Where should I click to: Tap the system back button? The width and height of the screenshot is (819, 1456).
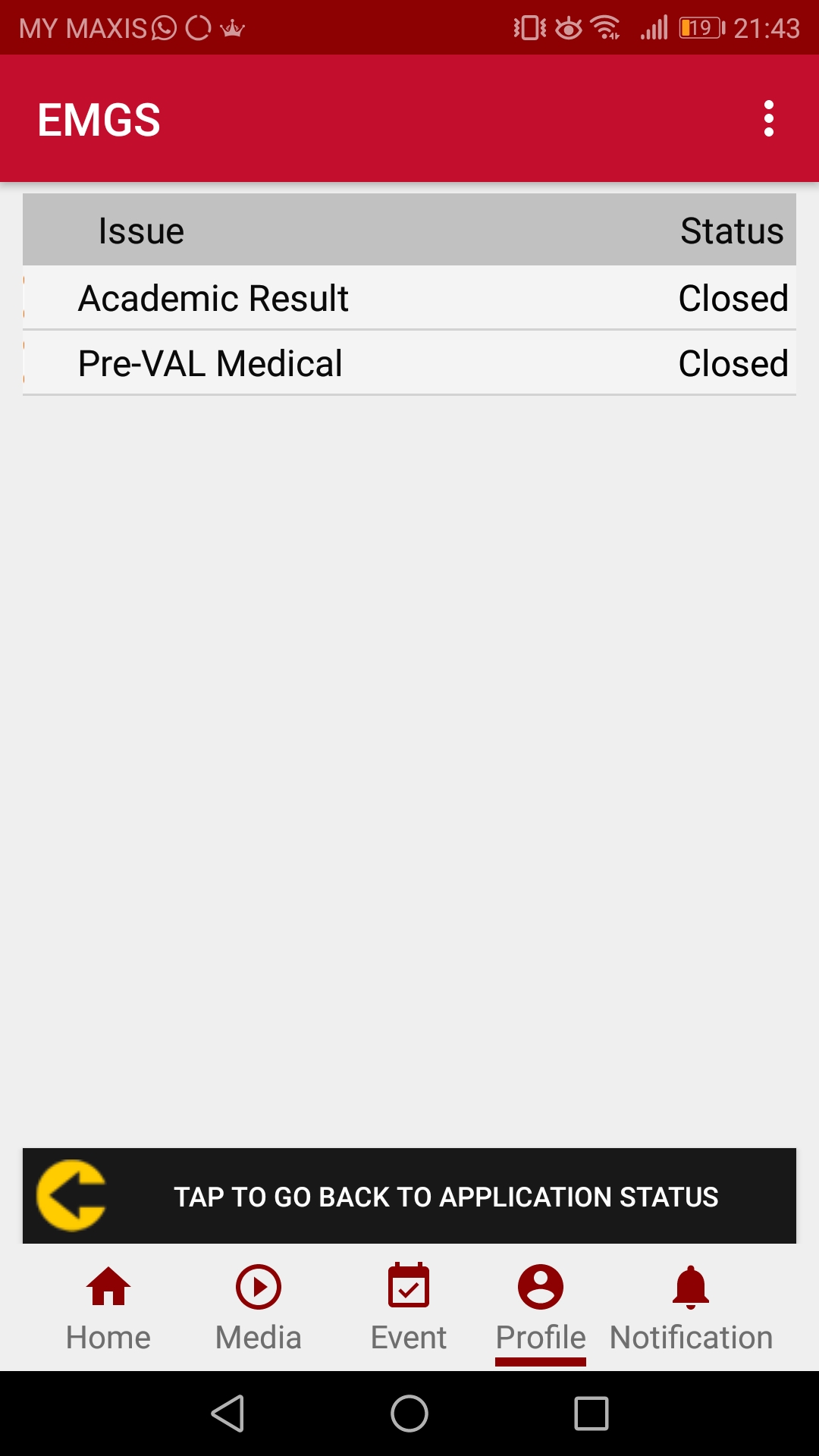point(227,1414)
